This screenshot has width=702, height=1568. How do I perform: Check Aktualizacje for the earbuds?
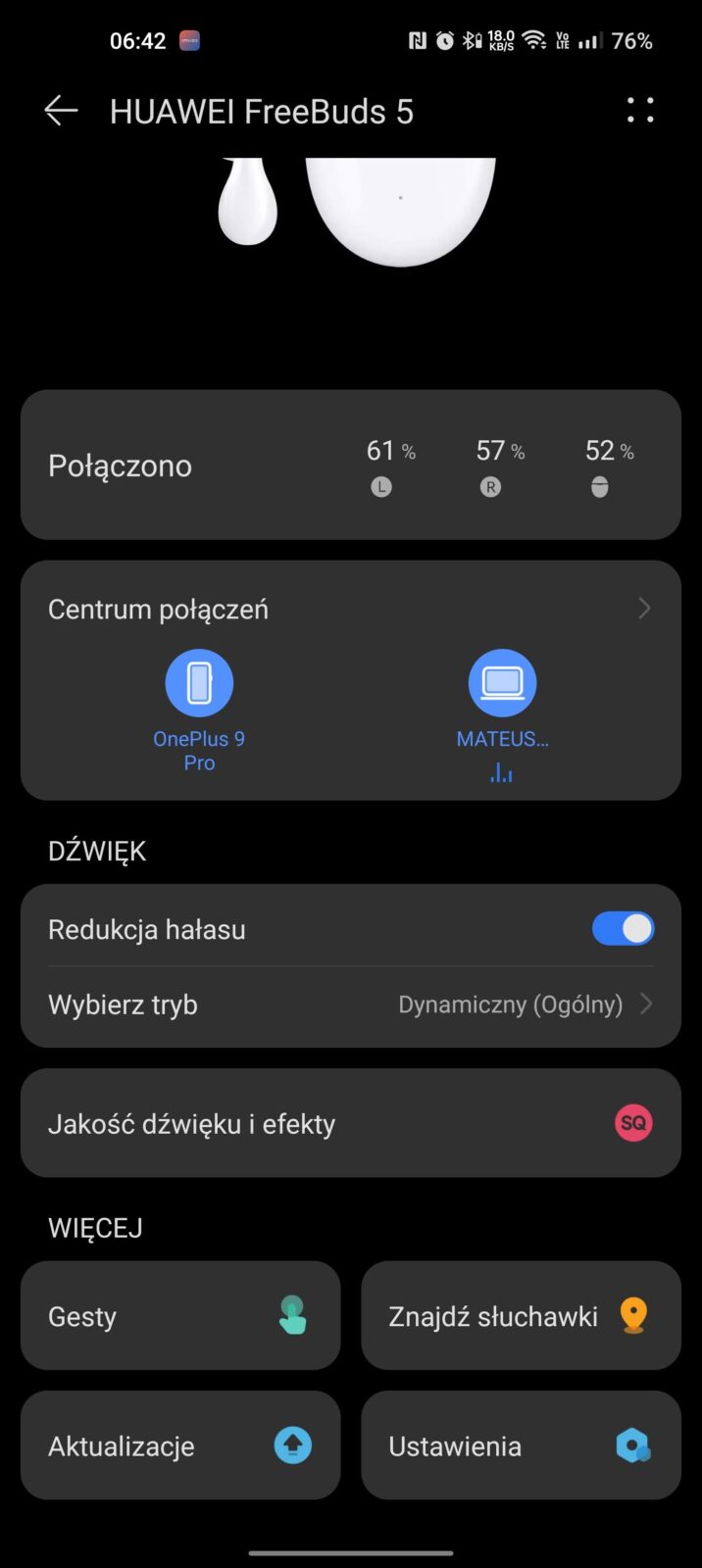(x=180, y=1445)
